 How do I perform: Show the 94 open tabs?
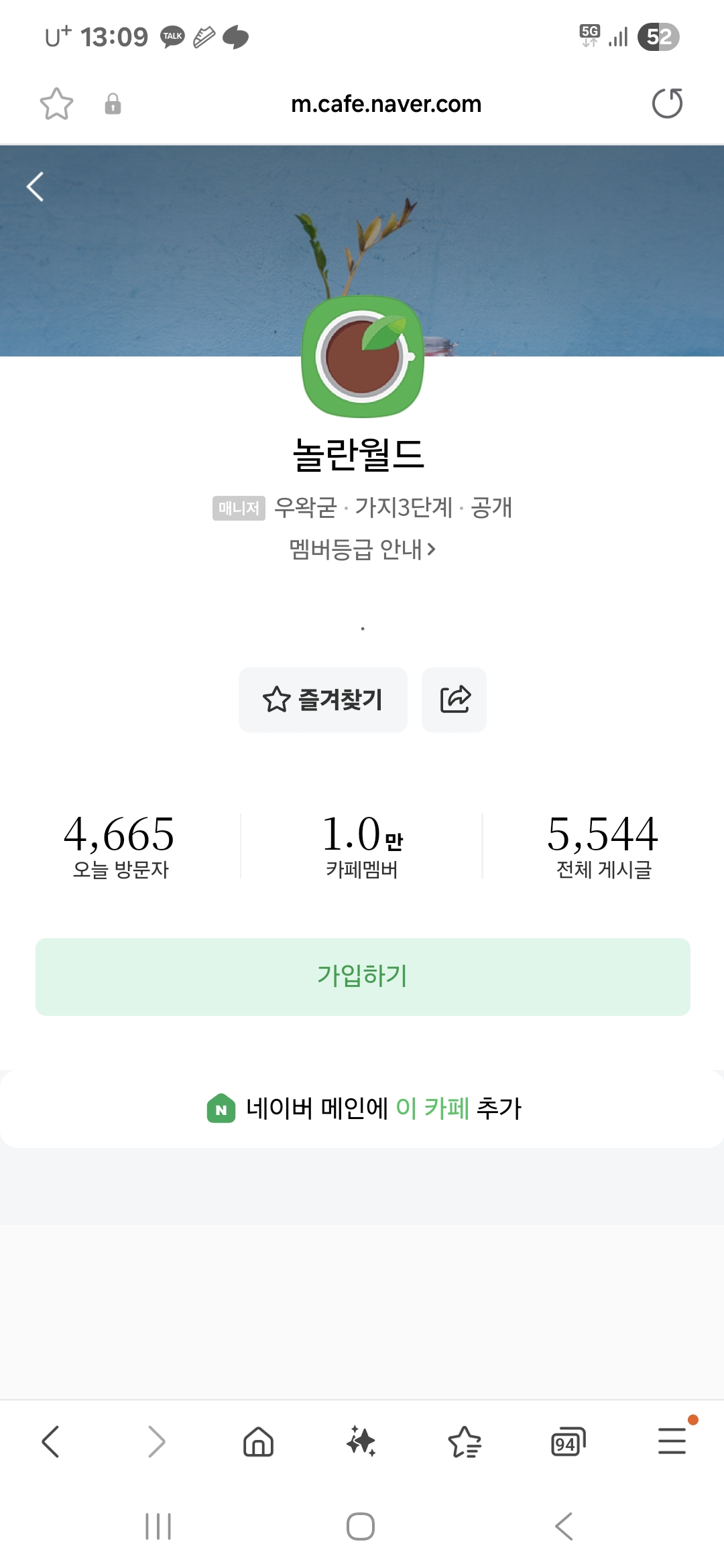coord(568,1442)
